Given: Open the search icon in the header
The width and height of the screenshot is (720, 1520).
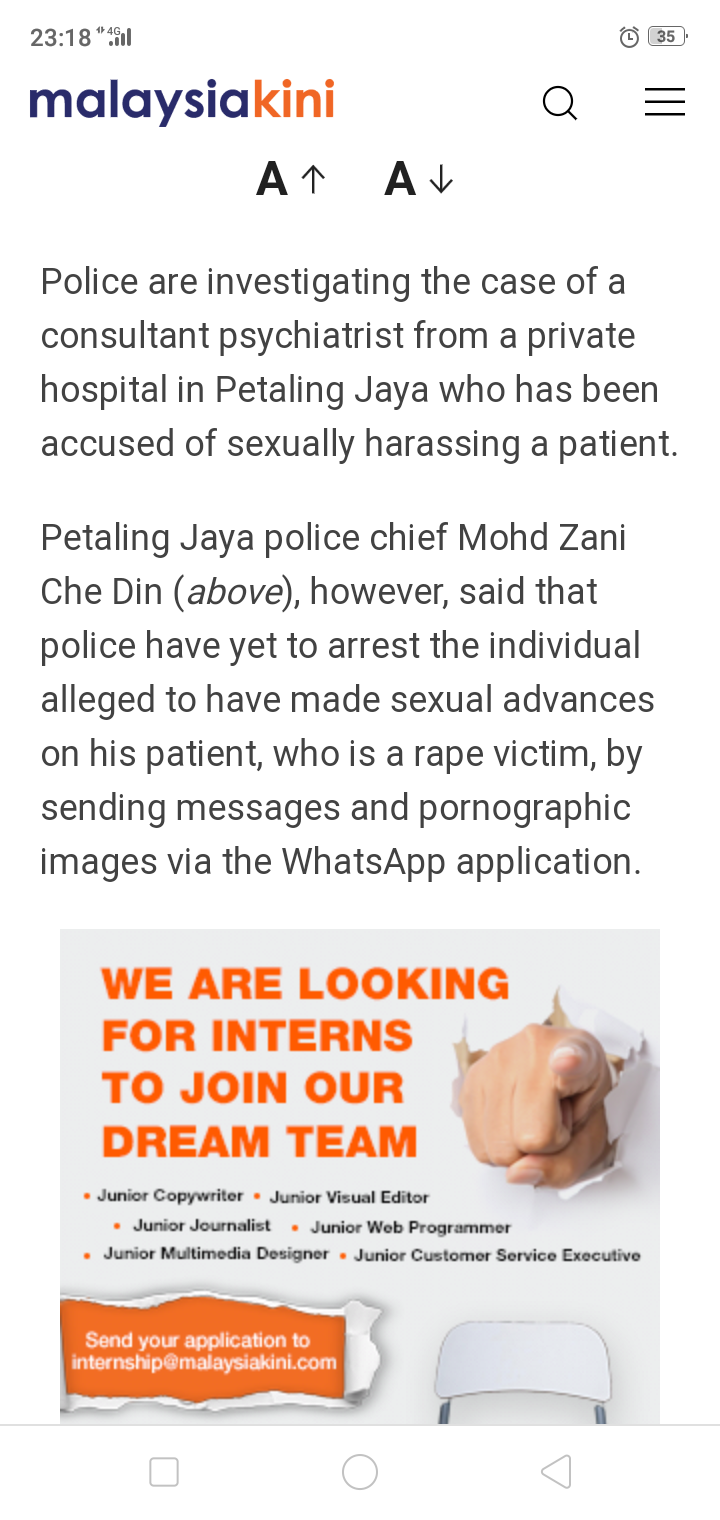Looking at the screenshot, I should click(x=559, y=103).
